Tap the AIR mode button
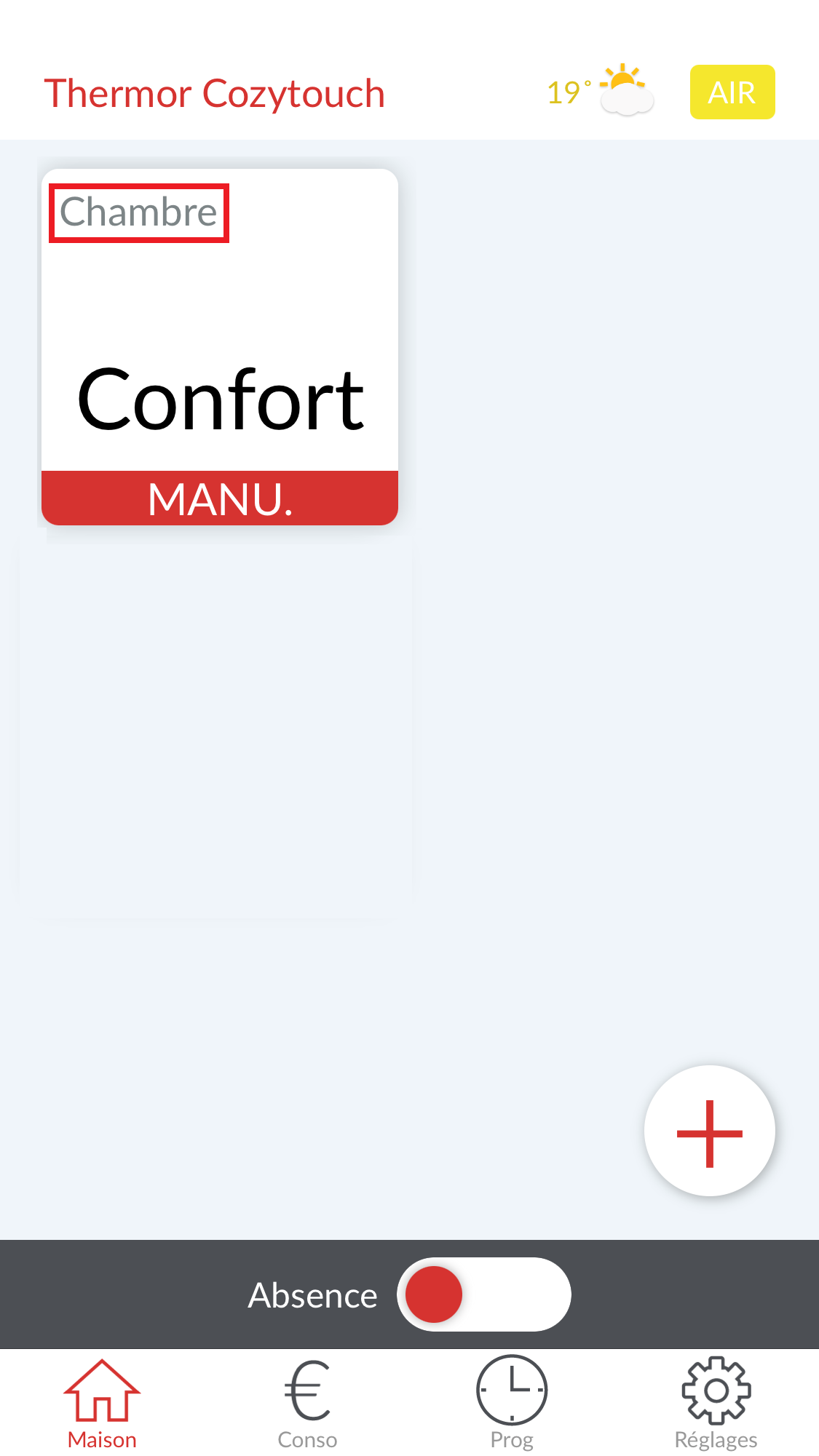 [x=732, y=92]
